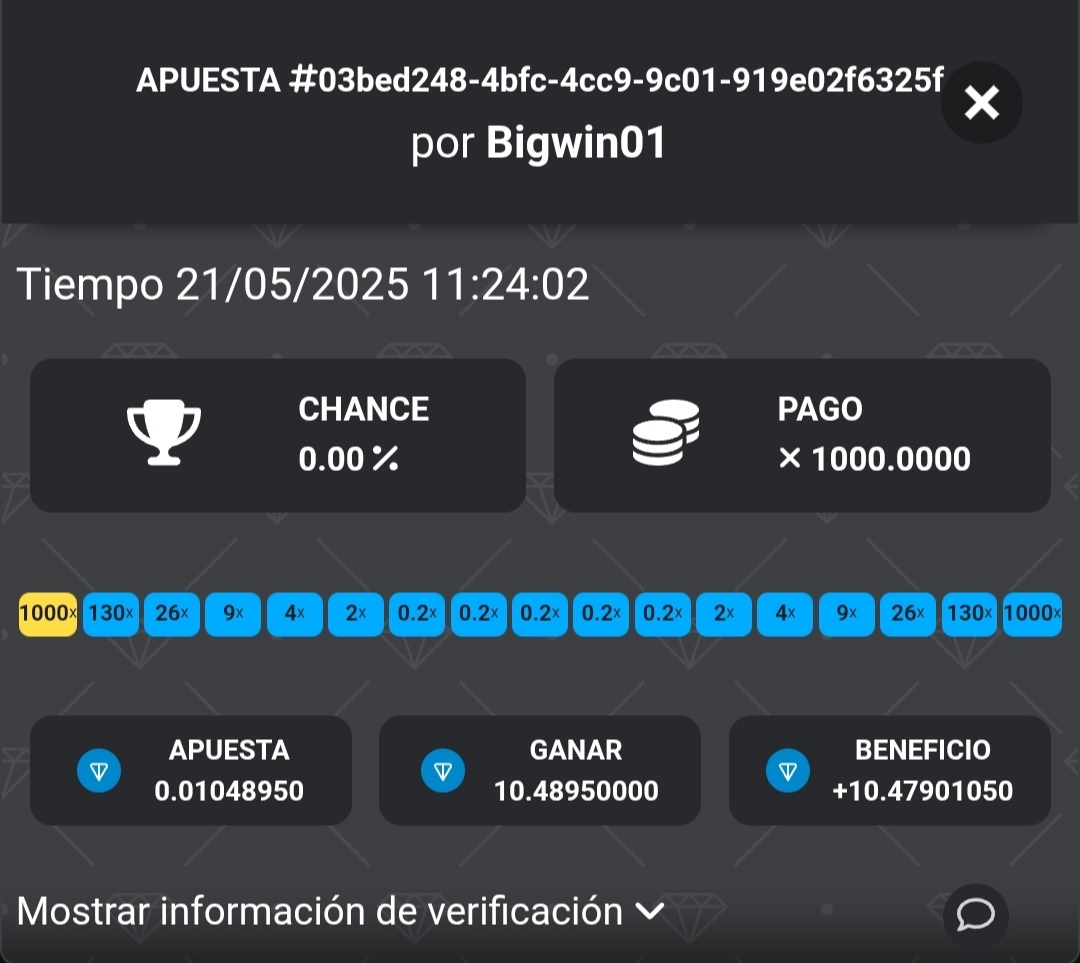Close the bet details dialog

click(x=981, y=102)
